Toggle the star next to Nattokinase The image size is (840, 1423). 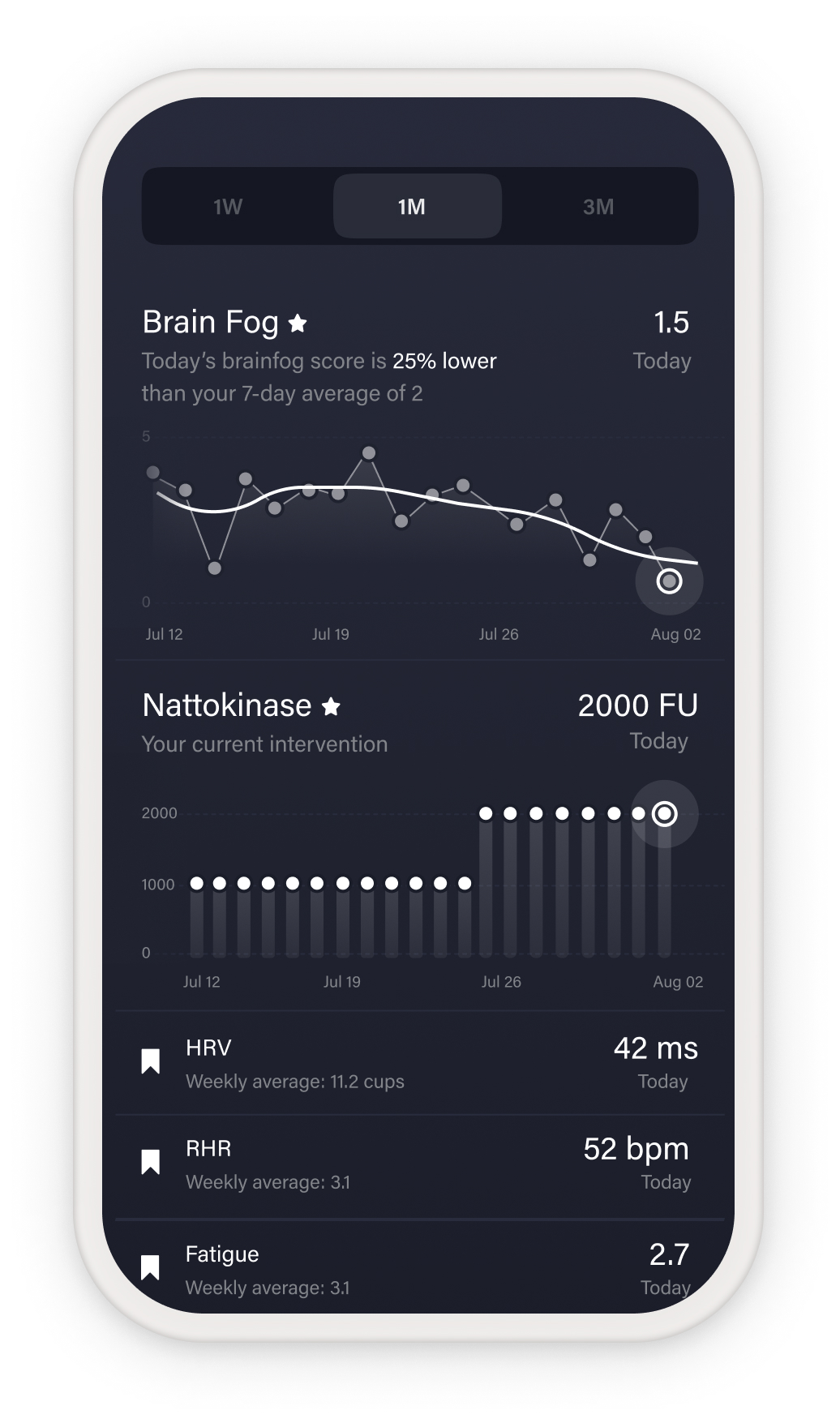coord(331,706)
